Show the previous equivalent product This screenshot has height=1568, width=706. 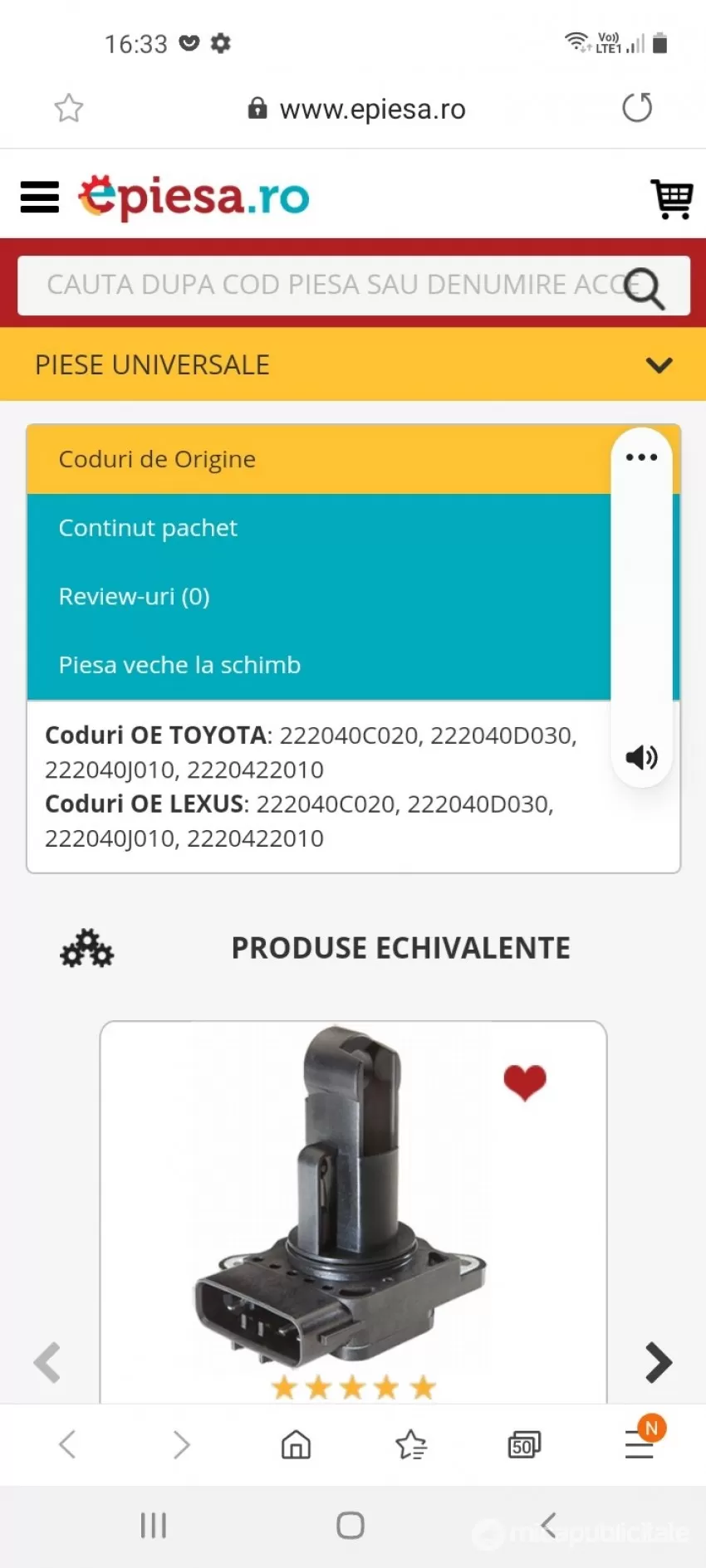click(x=47, y=1362)
